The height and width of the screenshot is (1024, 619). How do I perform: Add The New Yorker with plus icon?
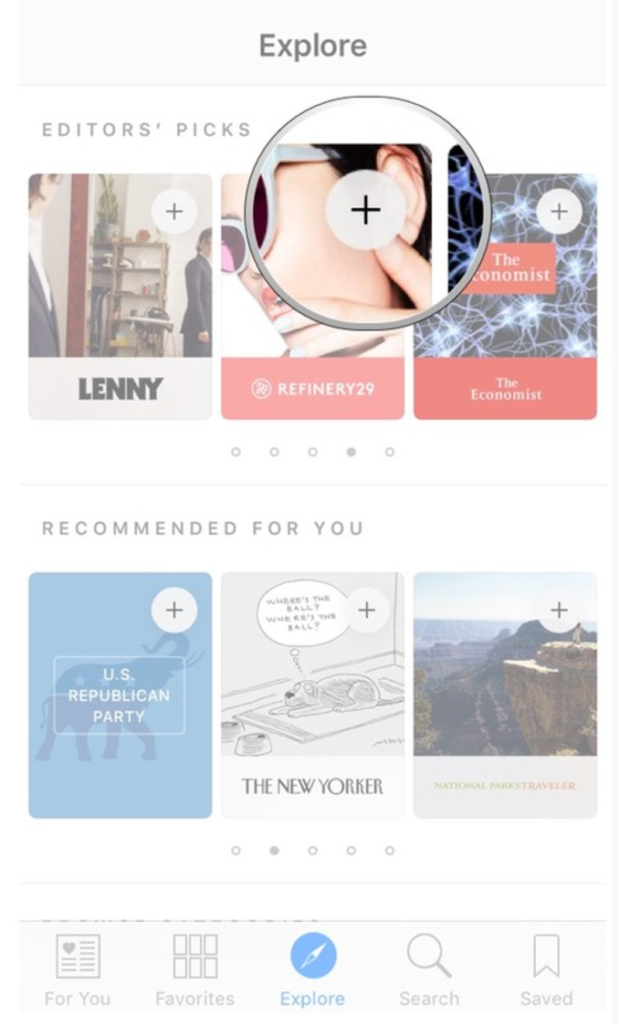tap(366, 610)
